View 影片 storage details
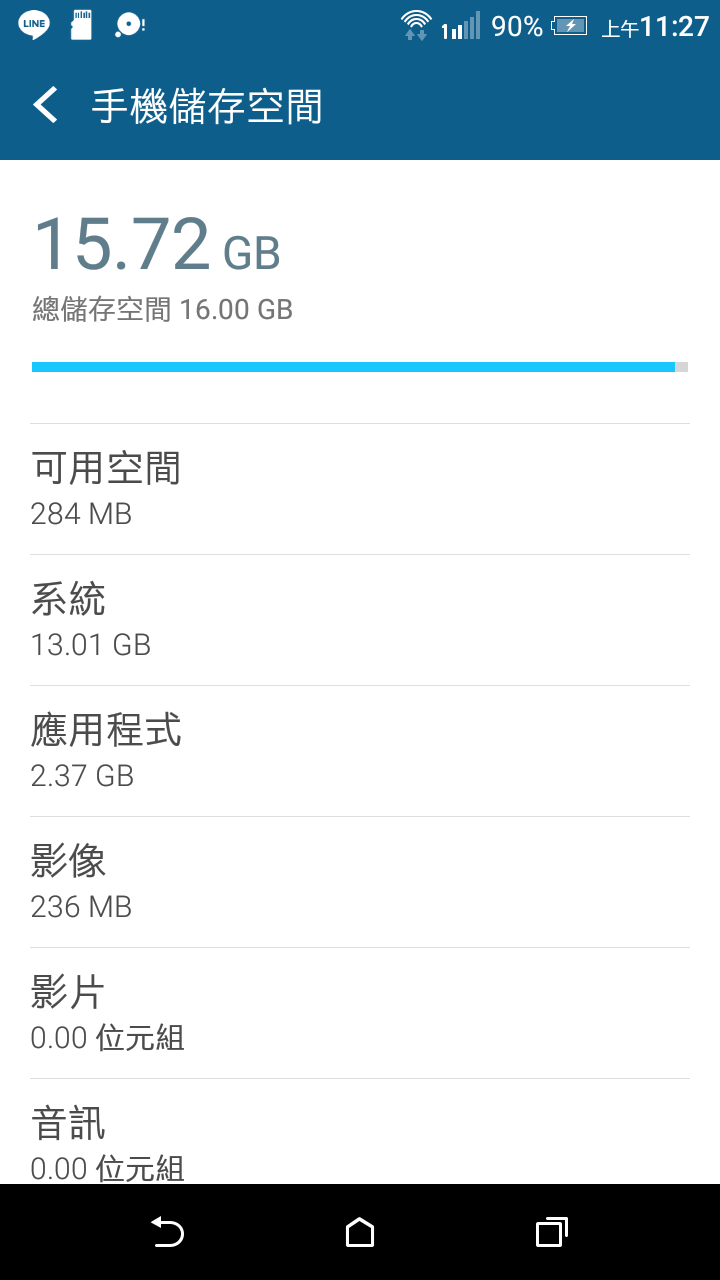 coord(360,1013)
